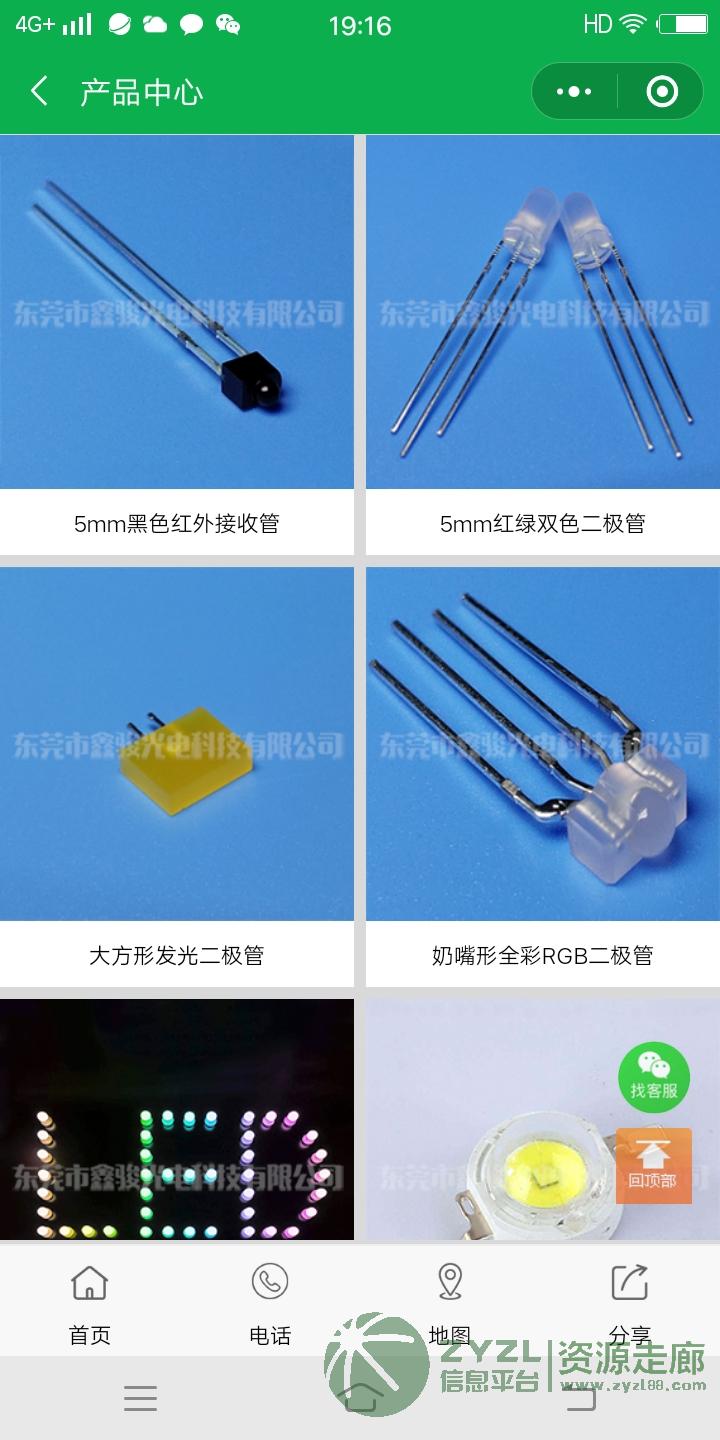
Task: Open the LED letter display product tile
Action: click(x=177, y=1119)
